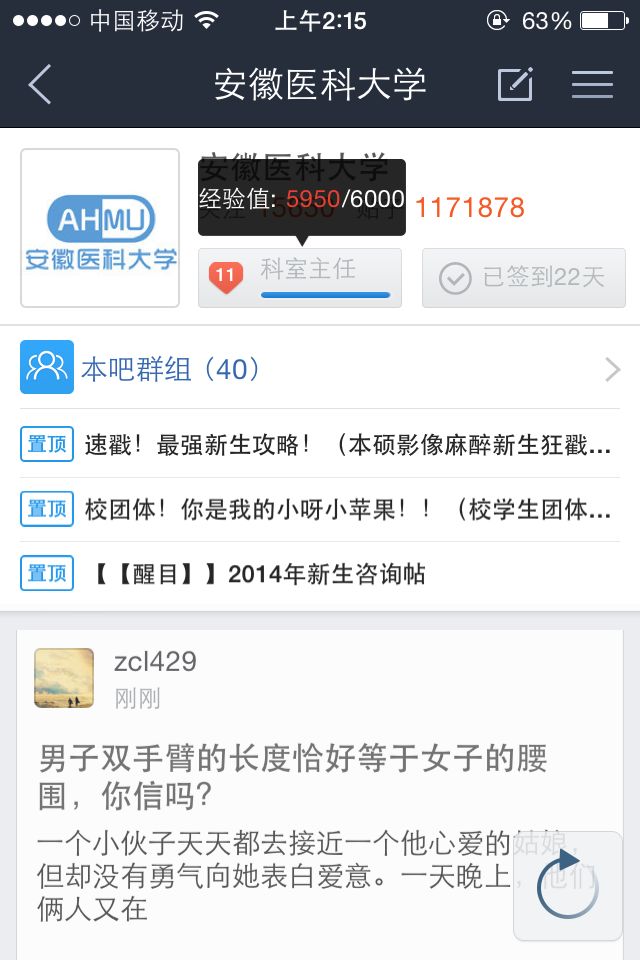640x960 pixels.
Task: Tap the 科室主任 level badge button
Action: 300,277
